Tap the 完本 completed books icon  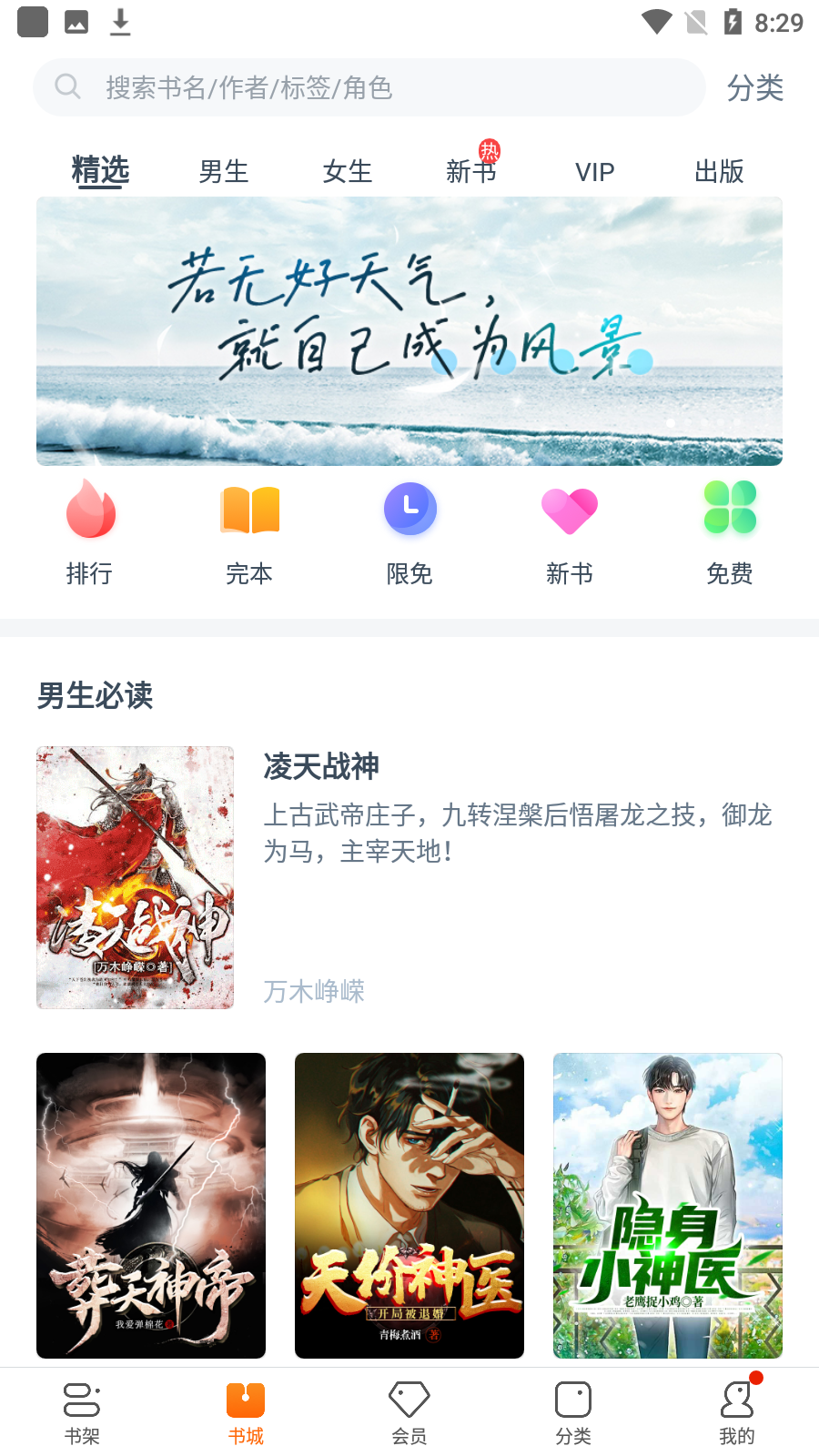pyautogui.click(x=249, y=510)
